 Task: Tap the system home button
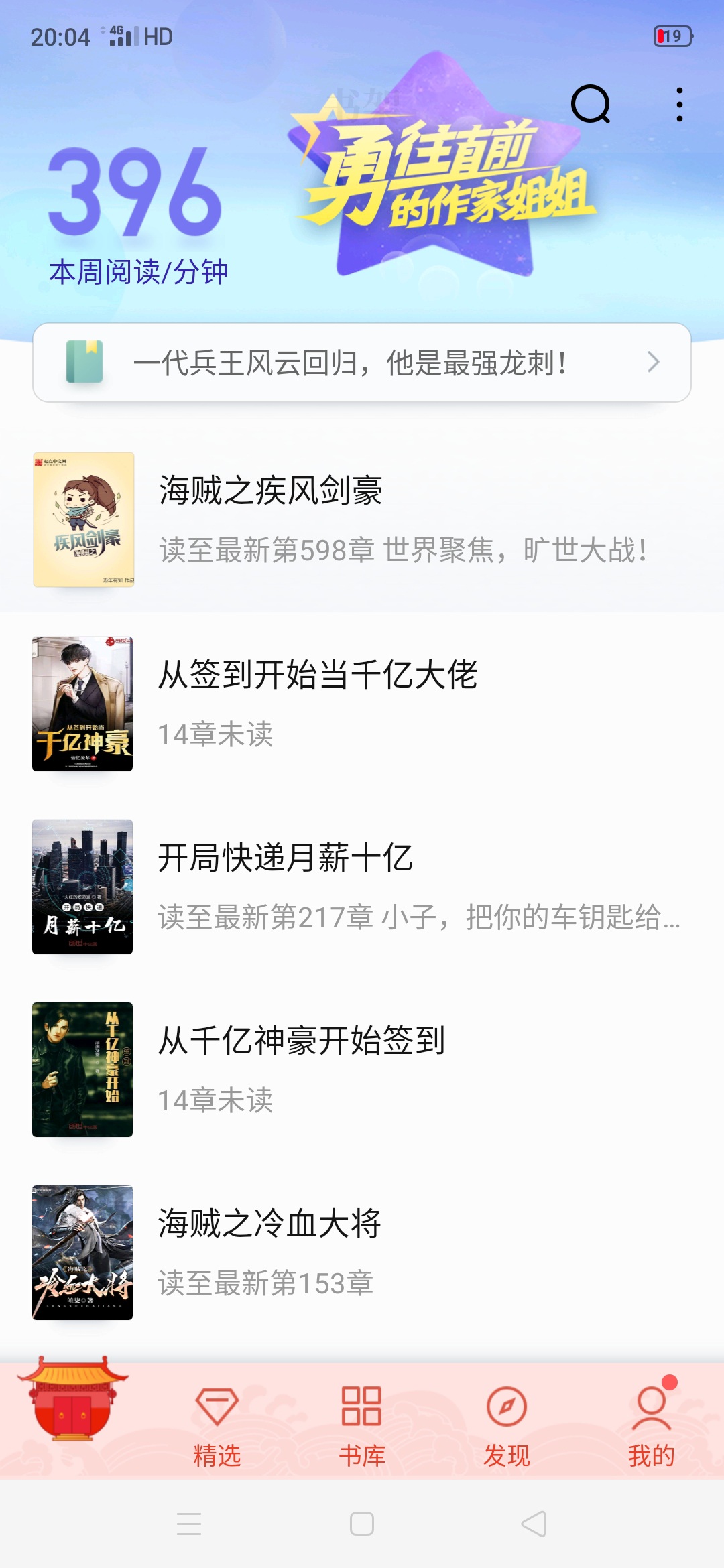click(x=362, y=1524)
